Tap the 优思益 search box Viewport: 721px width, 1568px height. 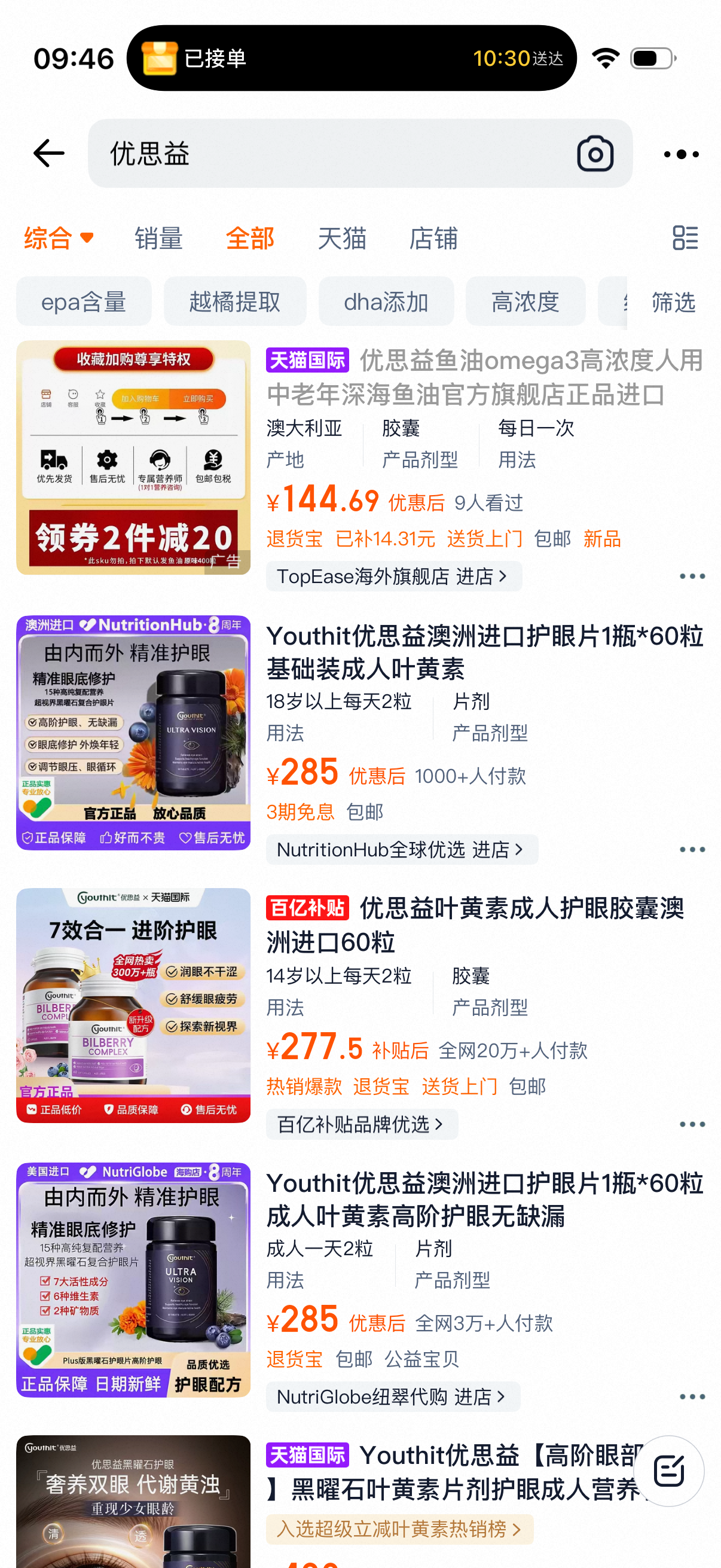[x=329, y=153]
